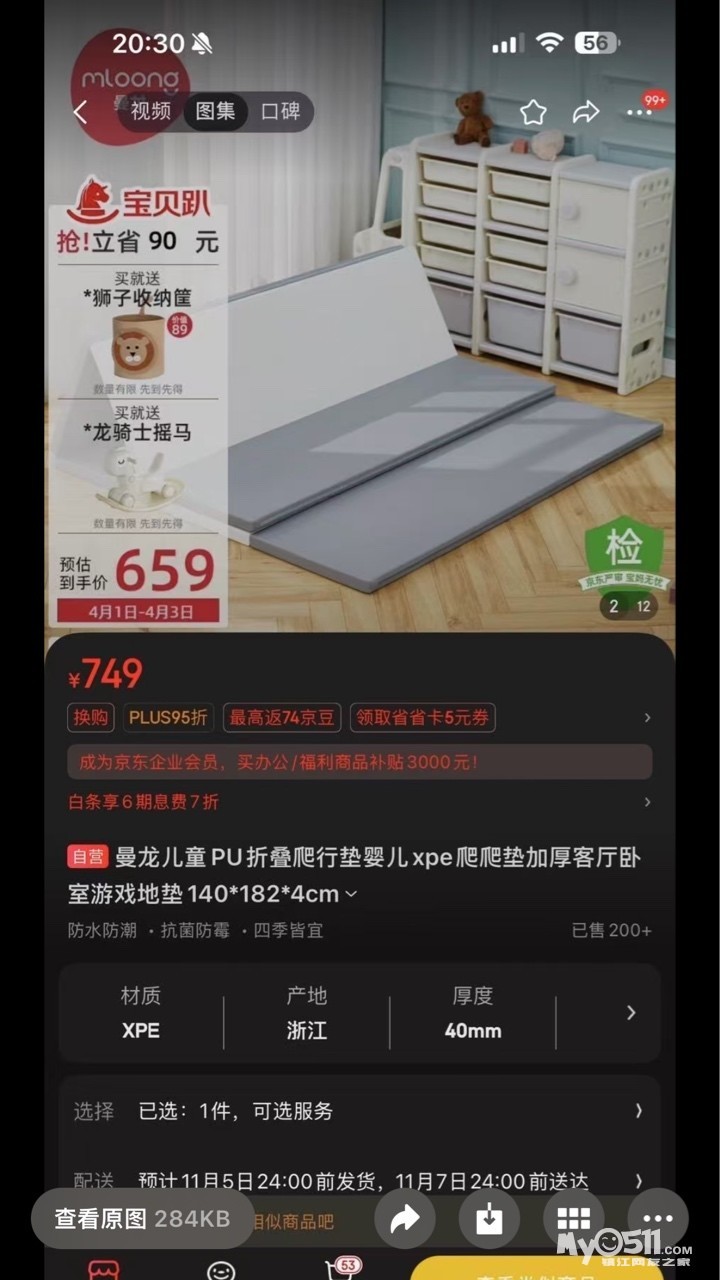Open the 白条享6期息费7折 offer row

click(x=360, y=801)
